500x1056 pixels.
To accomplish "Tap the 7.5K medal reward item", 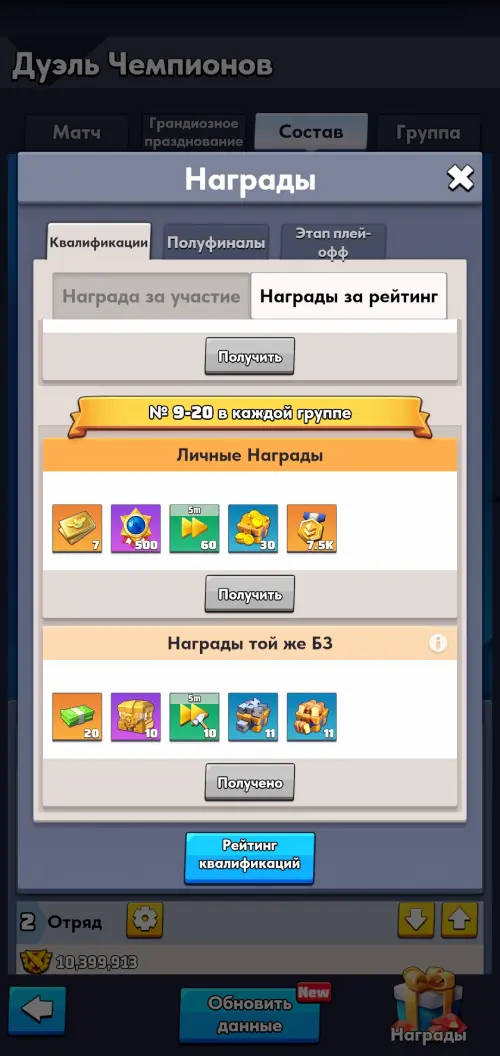I will [312, 529].
